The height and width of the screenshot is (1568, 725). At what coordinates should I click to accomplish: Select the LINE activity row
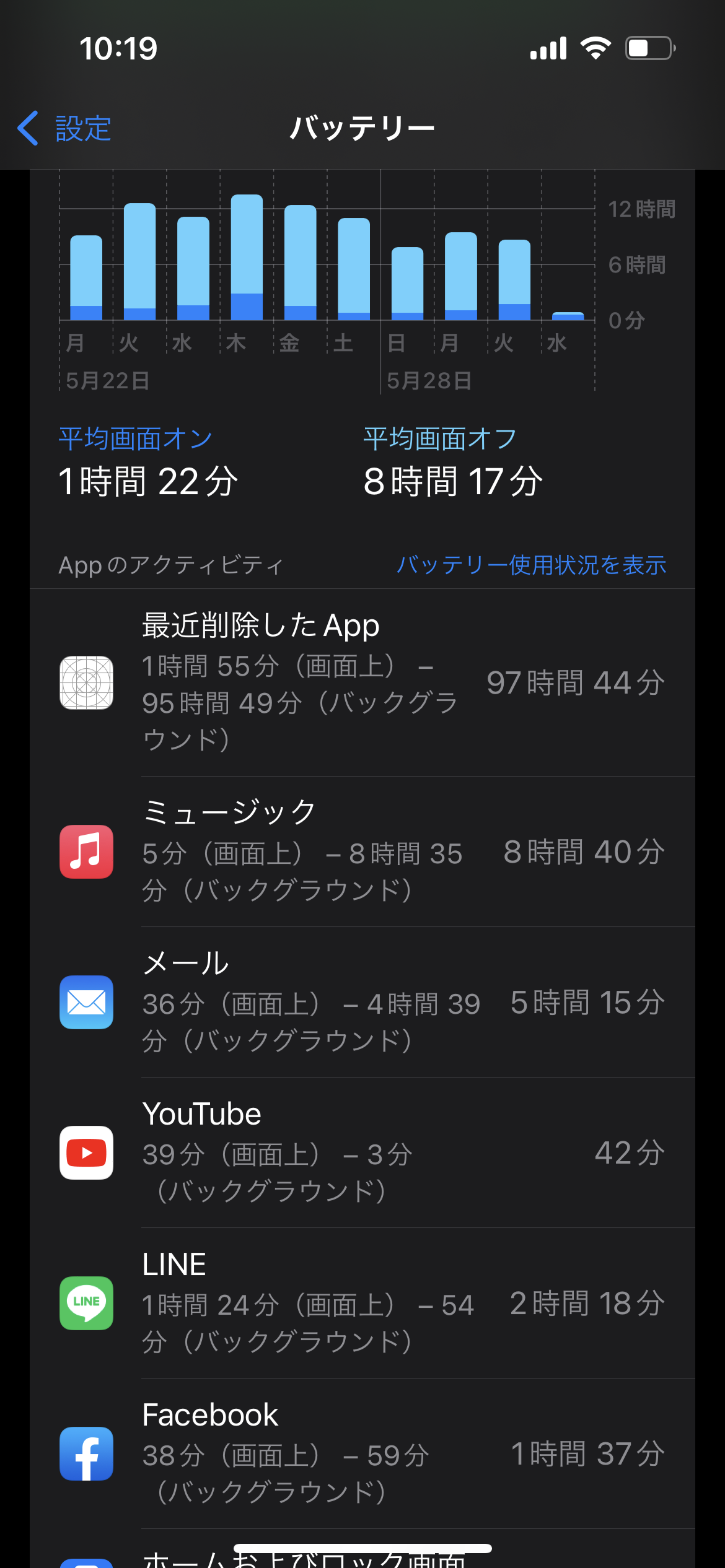[362, 1303]
